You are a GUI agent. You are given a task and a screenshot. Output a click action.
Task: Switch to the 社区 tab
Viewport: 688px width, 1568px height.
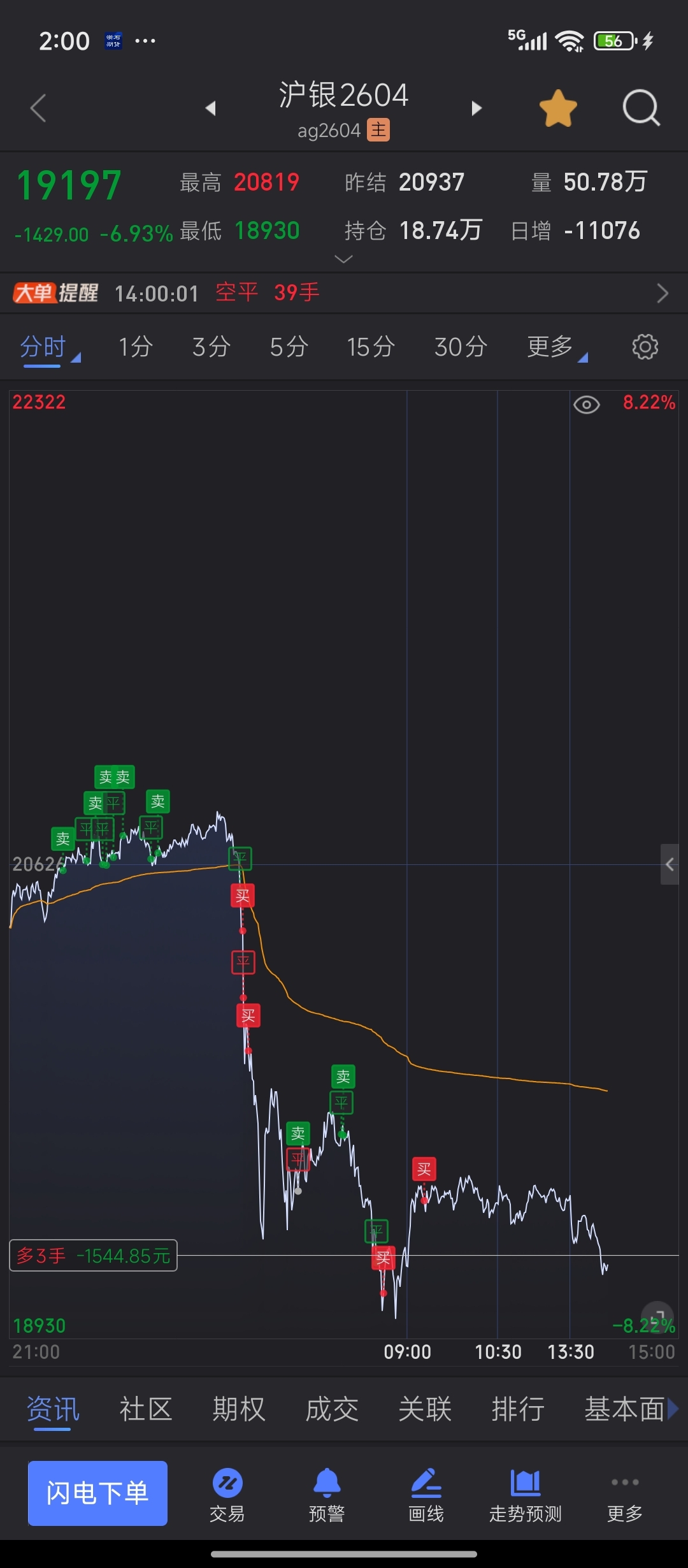coord(146,1409)
